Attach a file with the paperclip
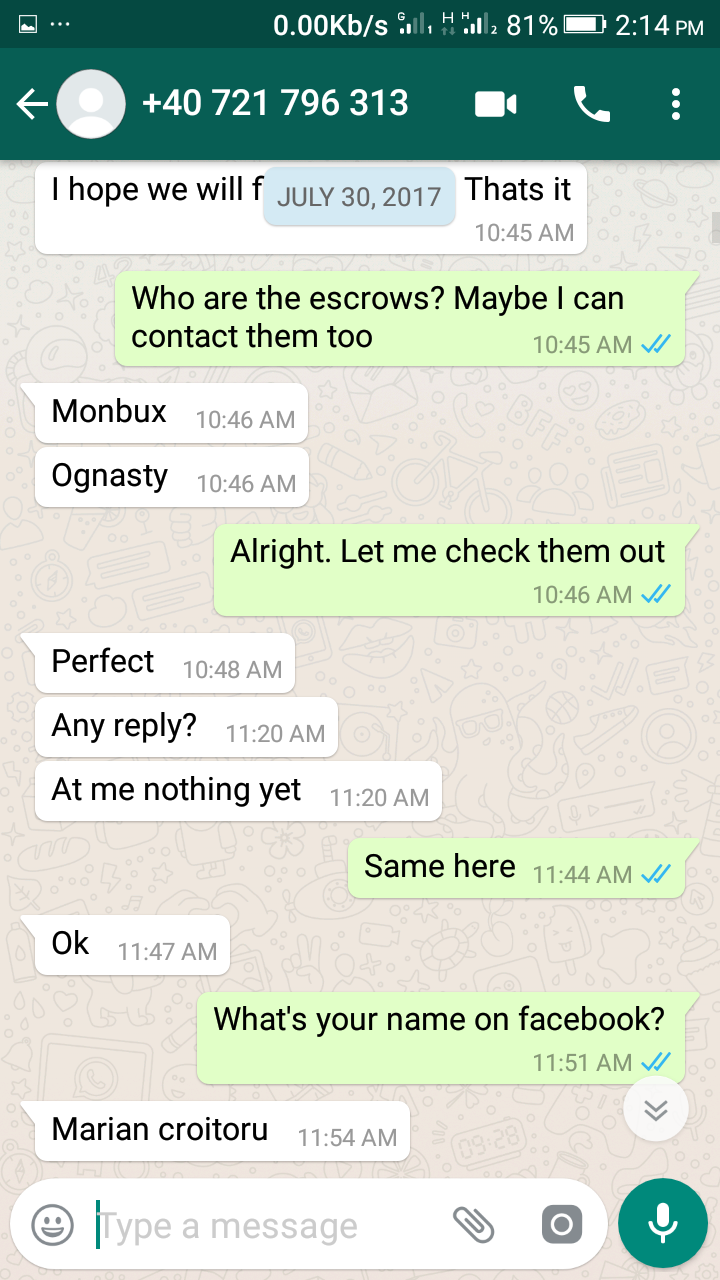Screen dimensions: 720x1280 click(x=473, y=1224)
